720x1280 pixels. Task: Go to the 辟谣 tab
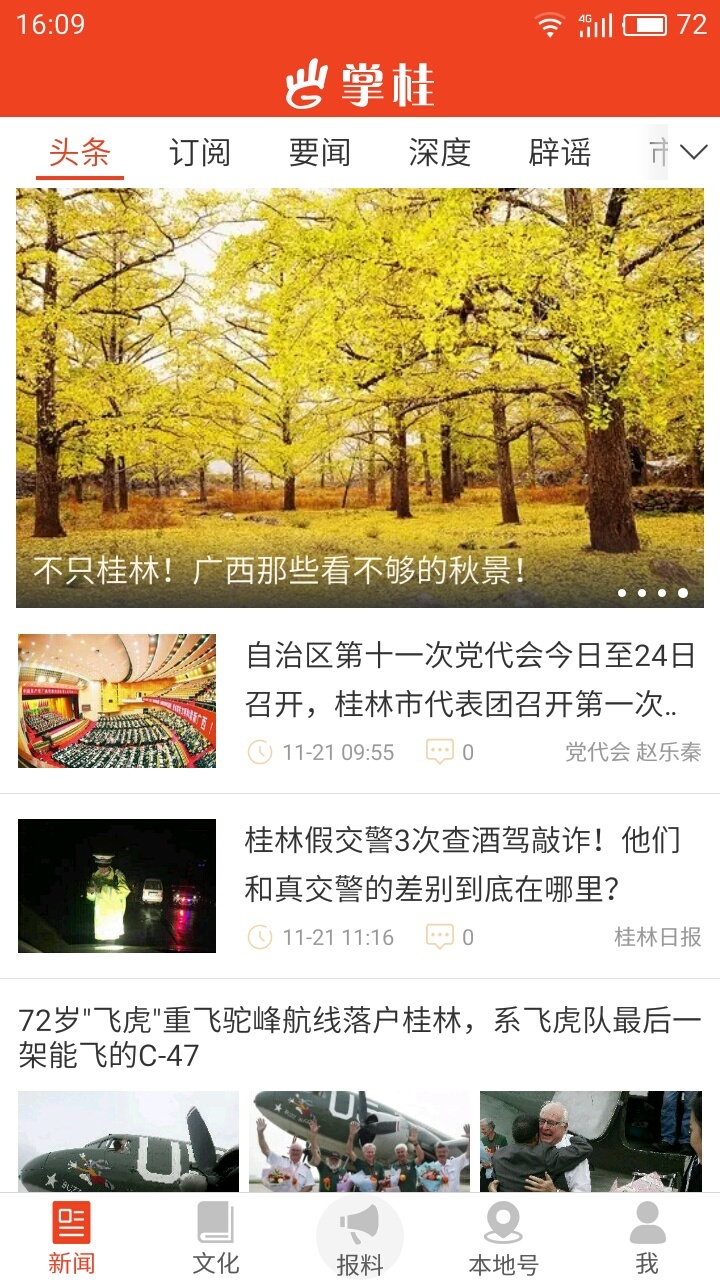[560, 153]
